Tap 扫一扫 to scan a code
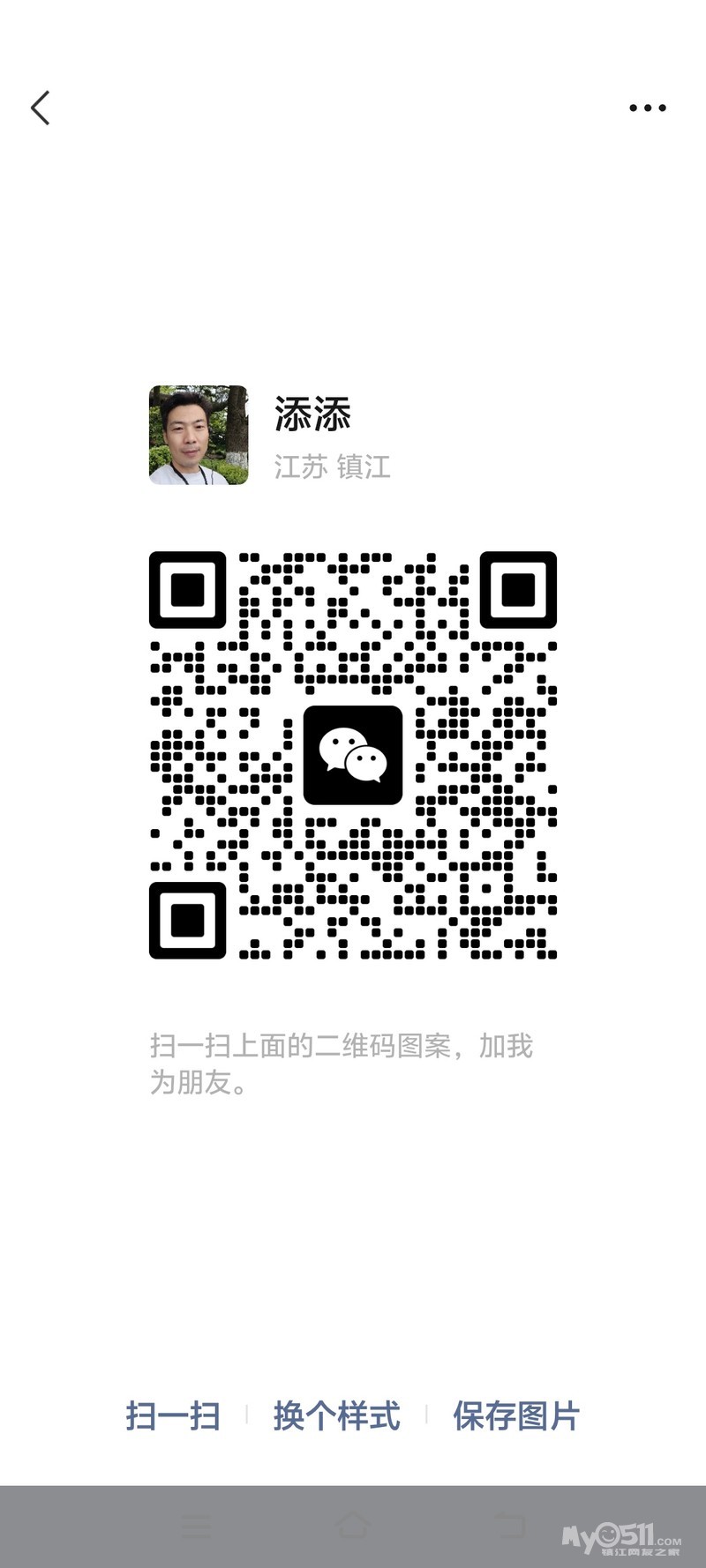This screenshot has height=1568, width=706. pos(173,1415)
